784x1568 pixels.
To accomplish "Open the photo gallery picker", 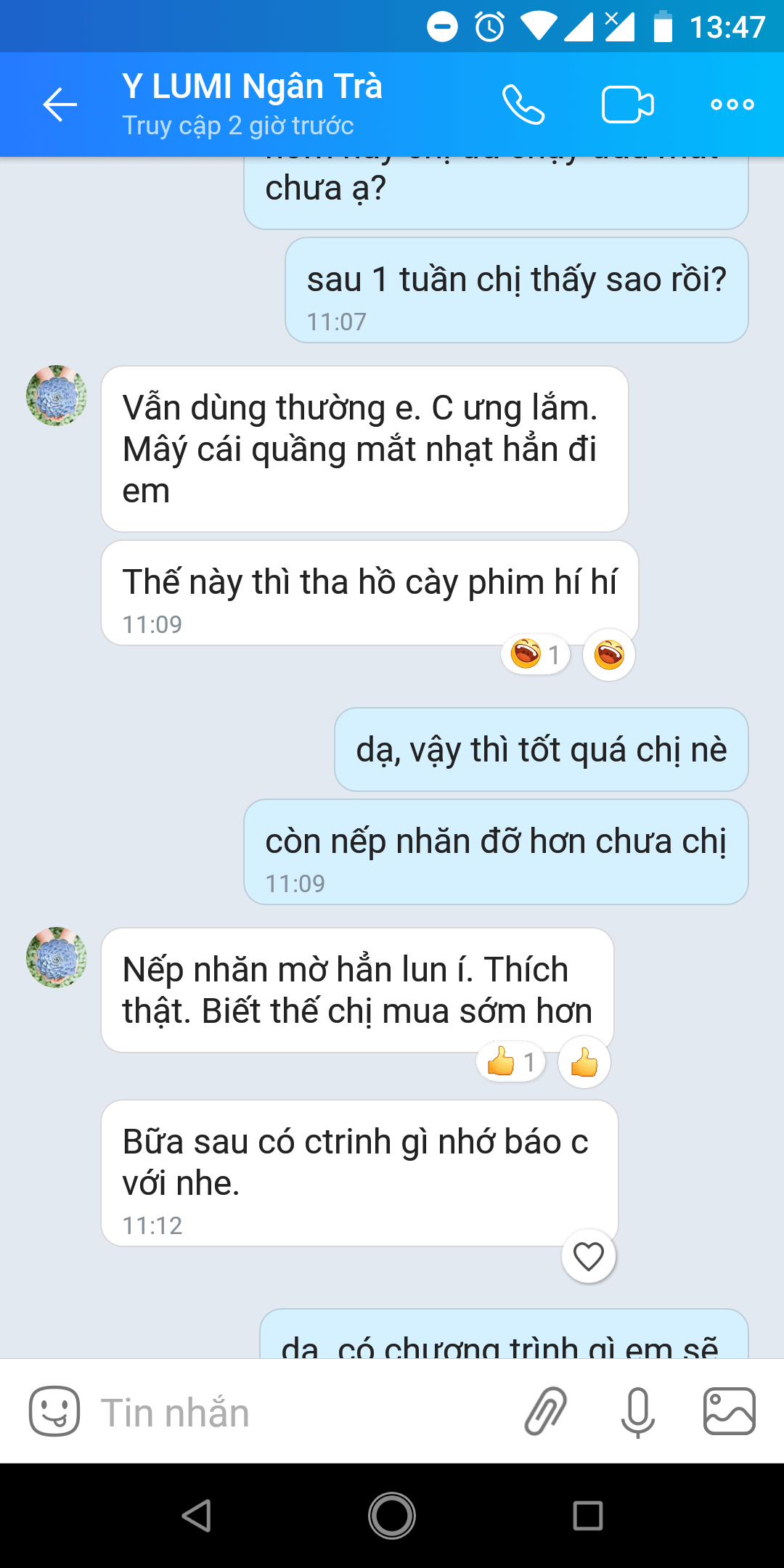I will pos(730,1411).
